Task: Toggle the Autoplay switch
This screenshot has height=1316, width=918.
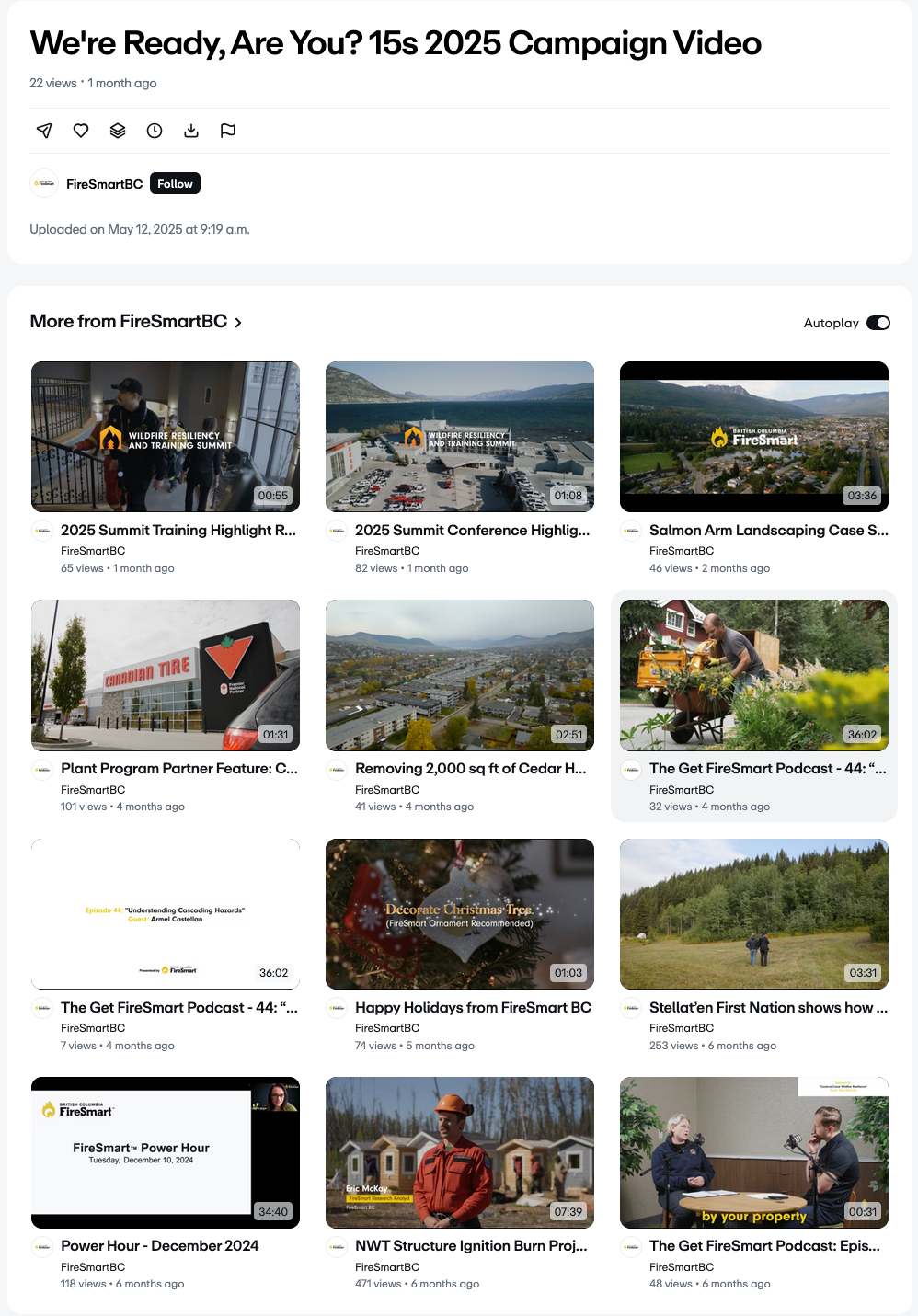Action: click(878, 323)
